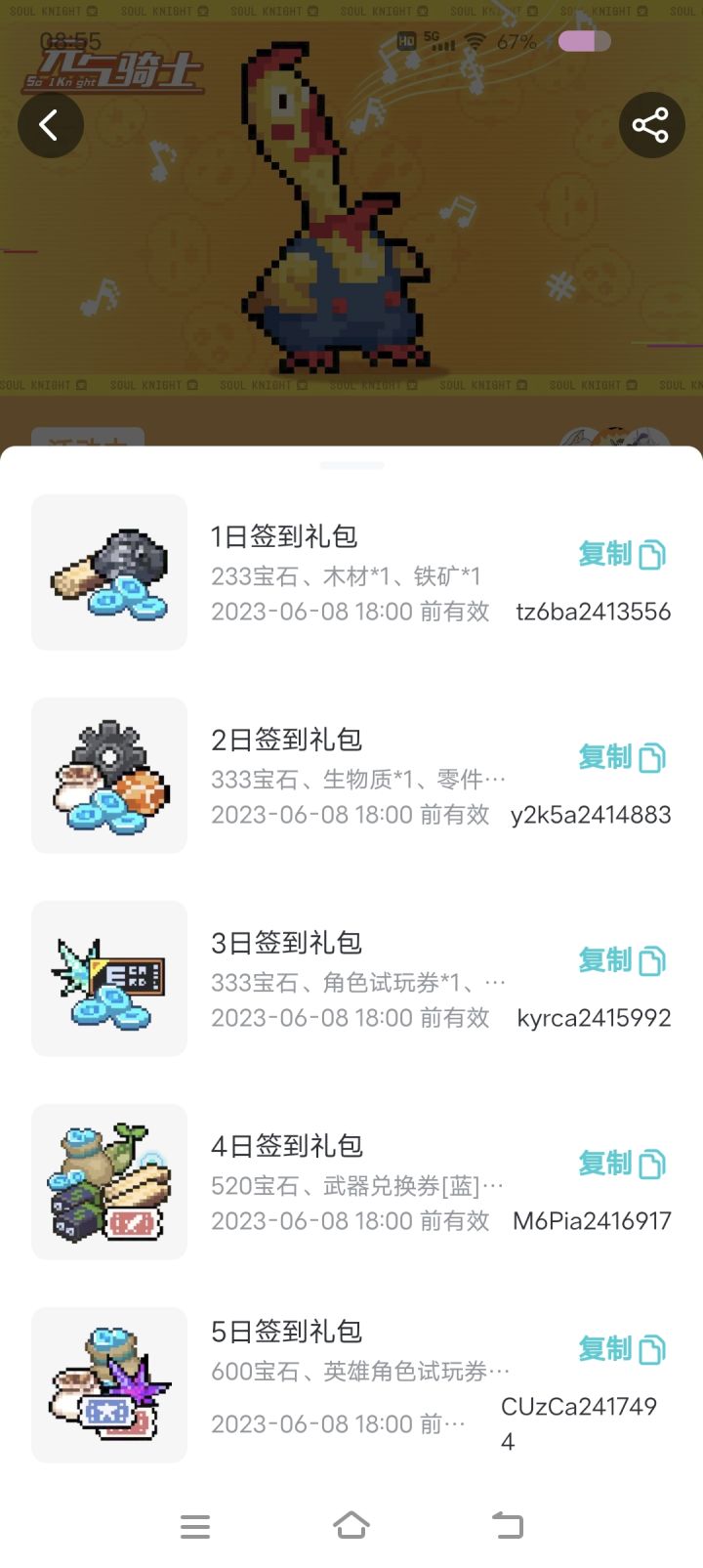The width and height of the screenshot is (703, 1568).
Task: Copy the code for 3日签到礼包
Action: (x=622, y=960)
